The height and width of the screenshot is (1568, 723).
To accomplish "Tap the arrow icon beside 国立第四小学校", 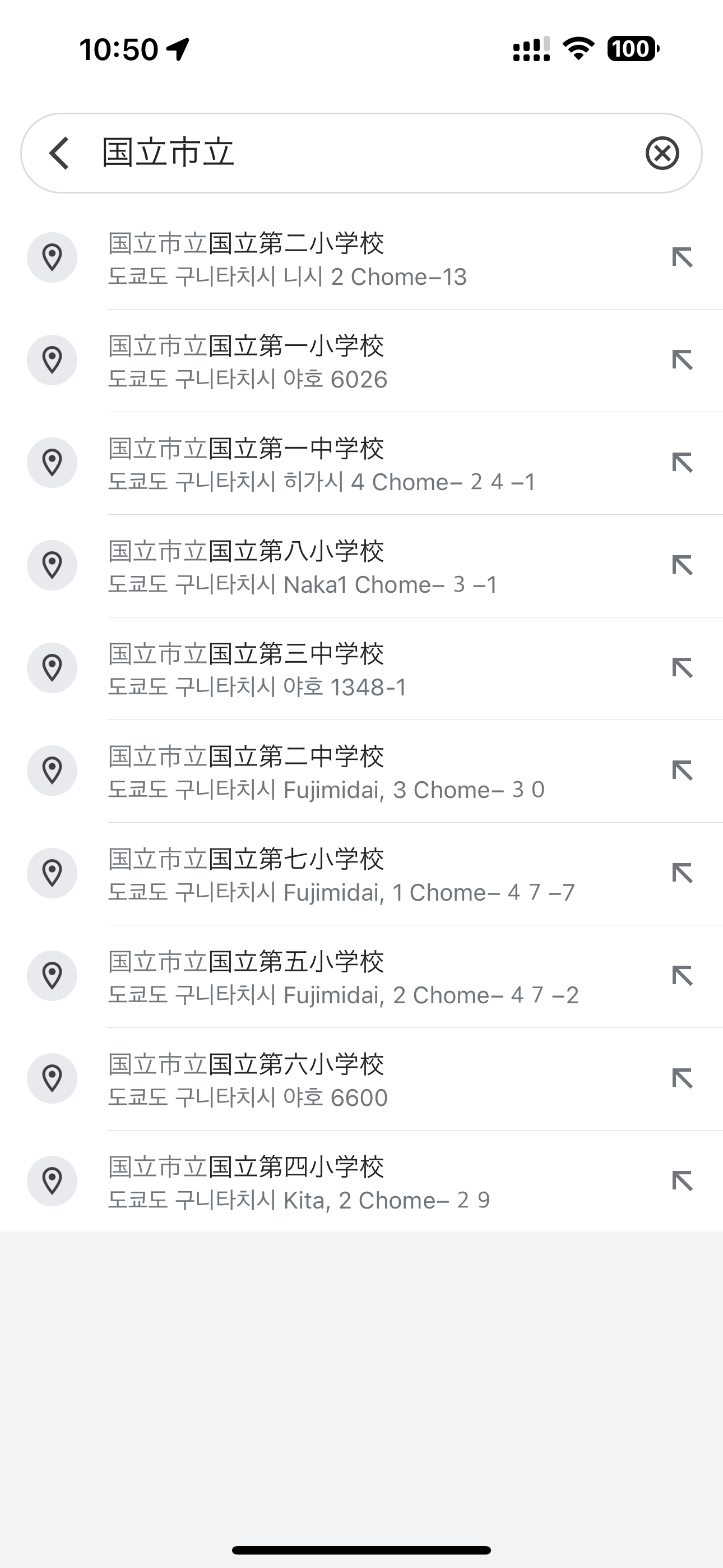I will (x=682, y=1182).
